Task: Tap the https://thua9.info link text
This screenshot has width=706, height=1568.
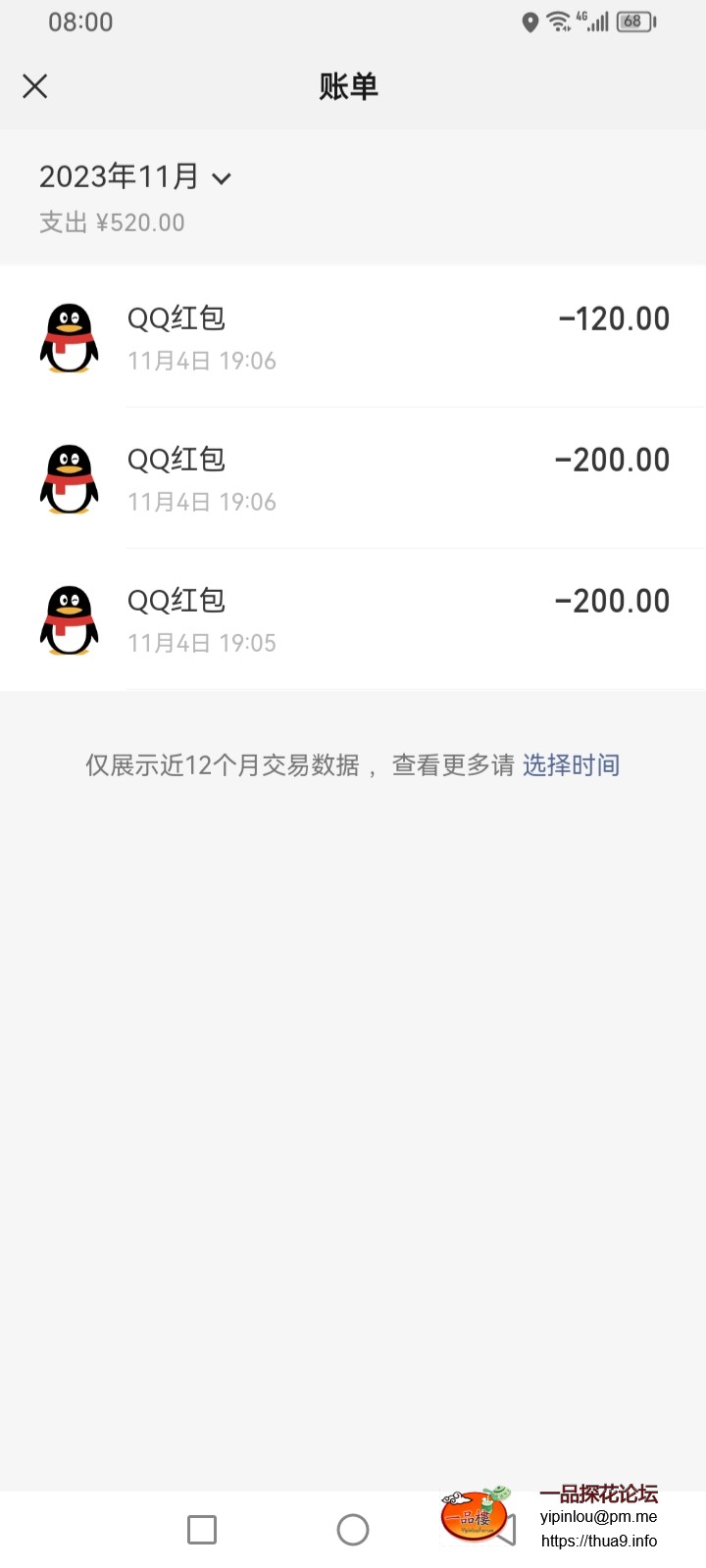Action: (601, 1541)
